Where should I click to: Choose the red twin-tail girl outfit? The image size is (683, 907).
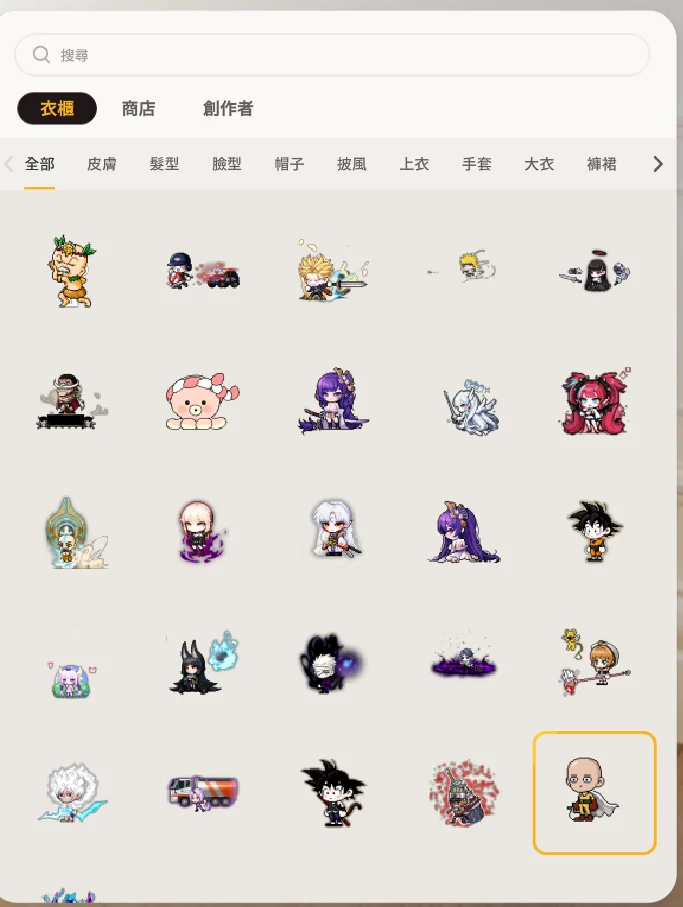[594, 402]
